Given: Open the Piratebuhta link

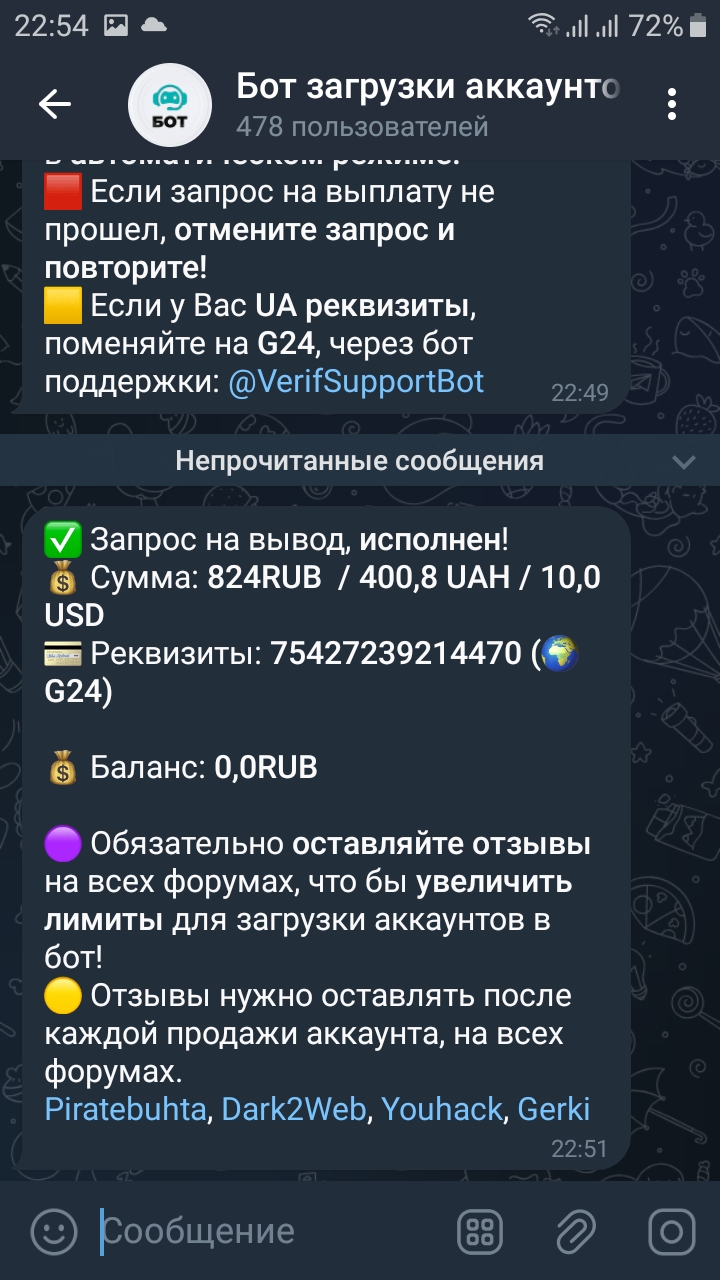Looking at the screenshot, I should (125, 1109).
